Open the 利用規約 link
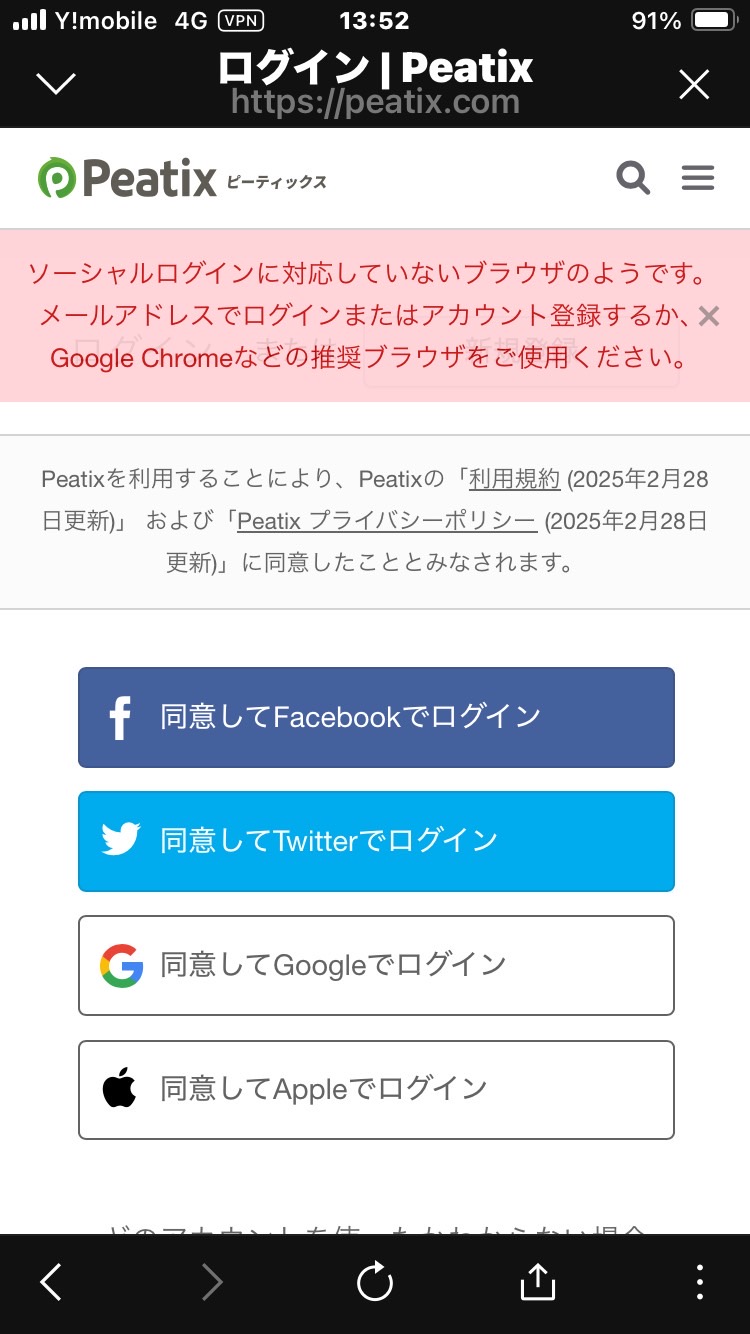The width and height of the screenshot is (750, 1334). pos(515,479)
